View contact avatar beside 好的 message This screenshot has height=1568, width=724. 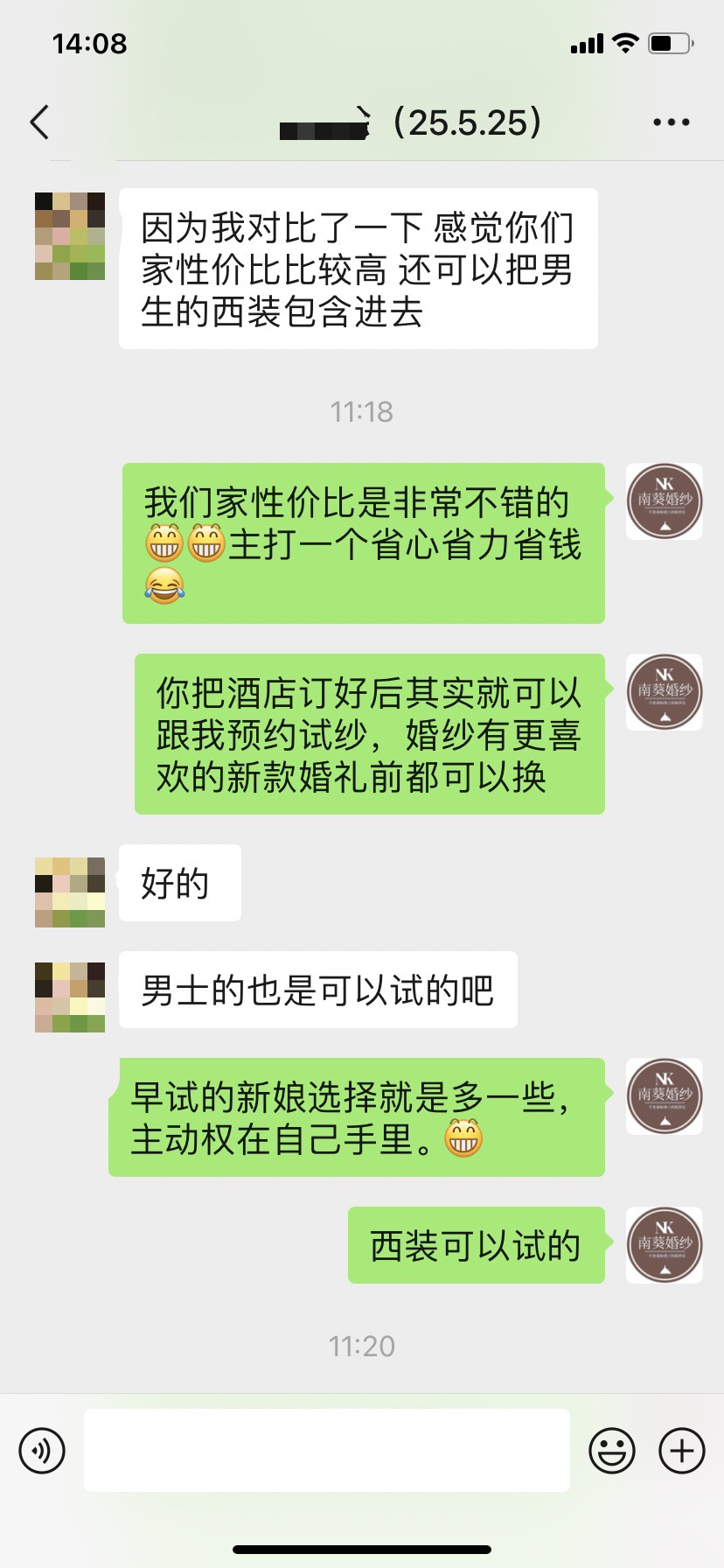[x=70, y=892]
